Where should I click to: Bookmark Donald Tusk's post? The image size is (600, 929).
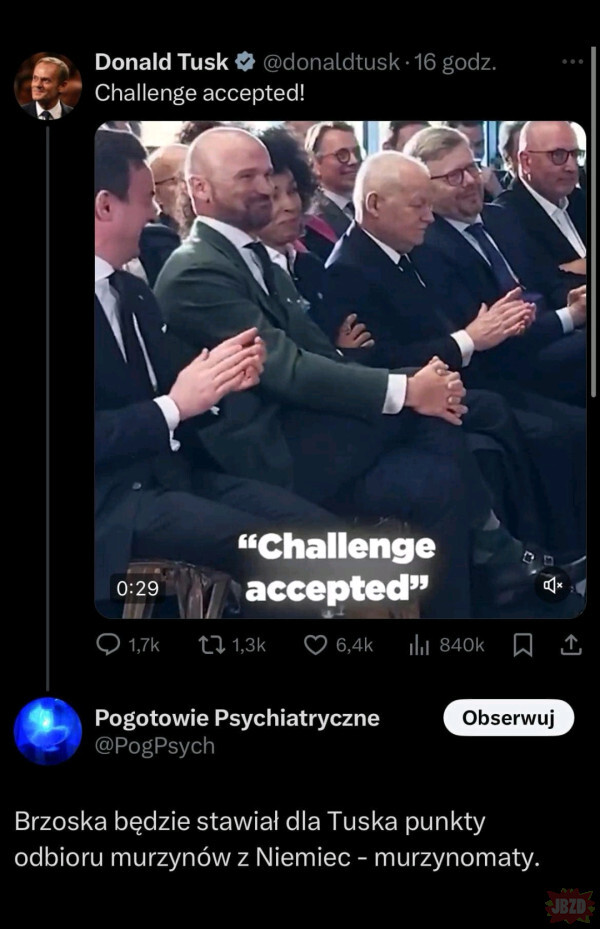point(522,646)
